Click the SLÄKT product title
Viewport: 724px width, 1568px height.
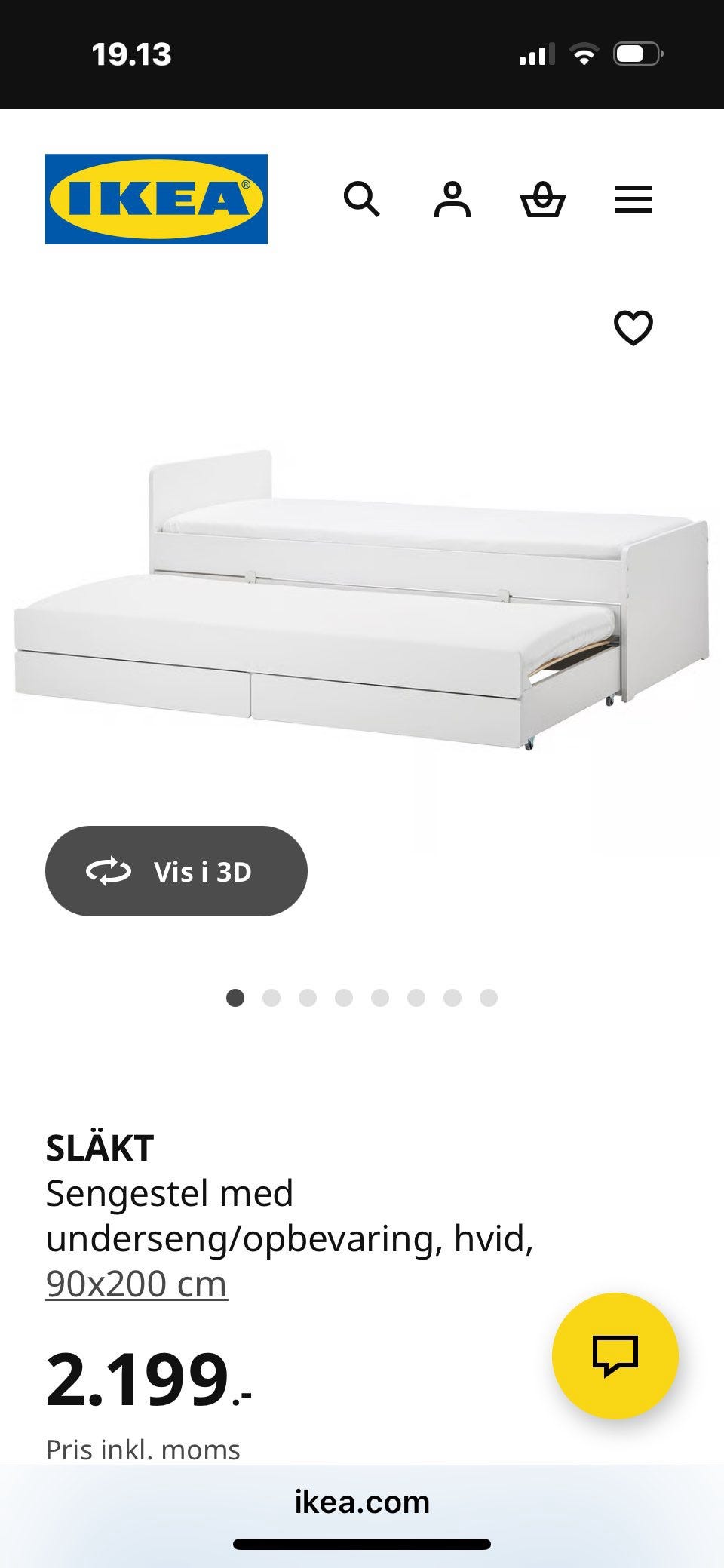100,1149
